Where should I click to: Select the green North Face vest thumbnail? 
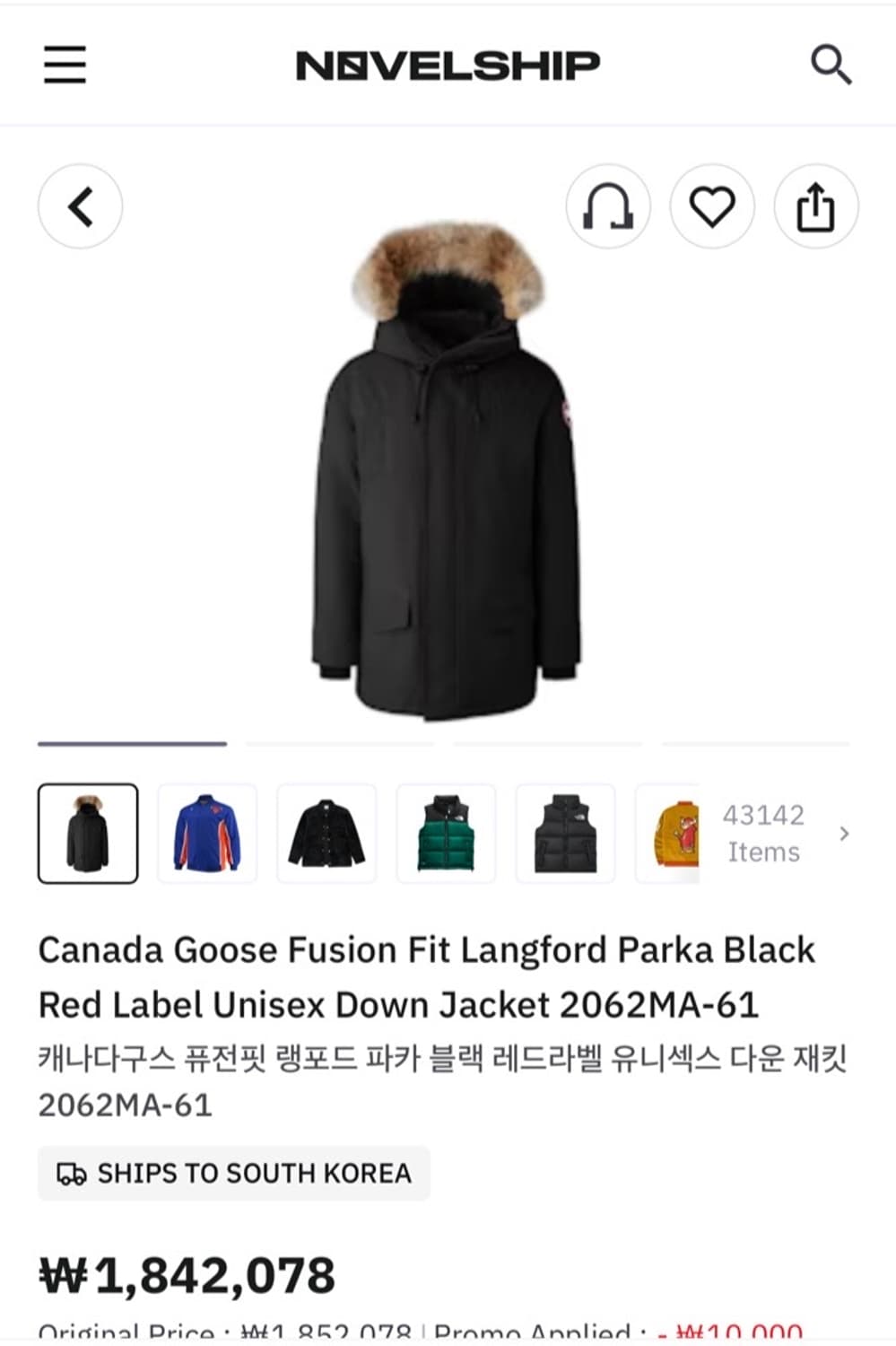446,833
